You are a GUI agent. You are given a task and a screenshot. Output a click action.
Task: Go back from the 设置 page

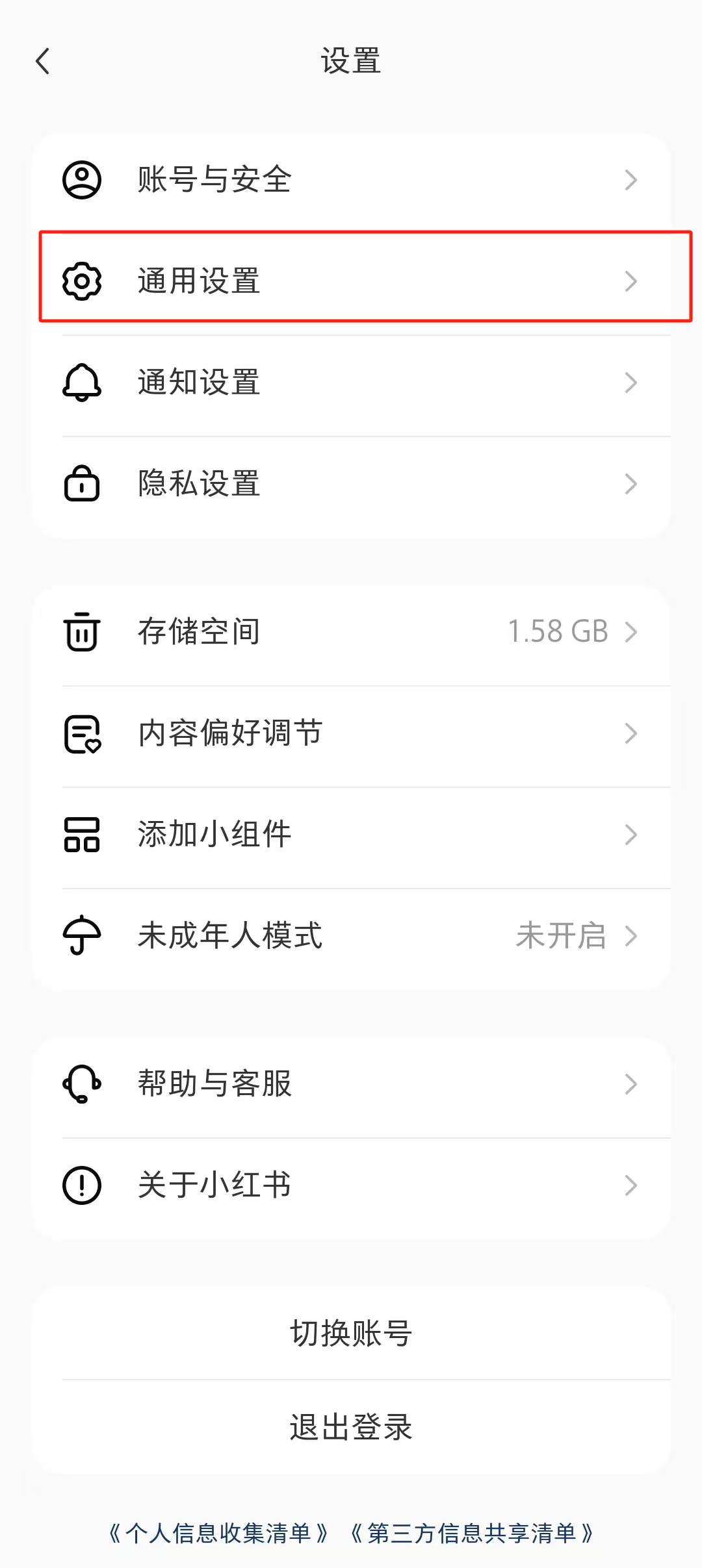click(x=43, y=62)
